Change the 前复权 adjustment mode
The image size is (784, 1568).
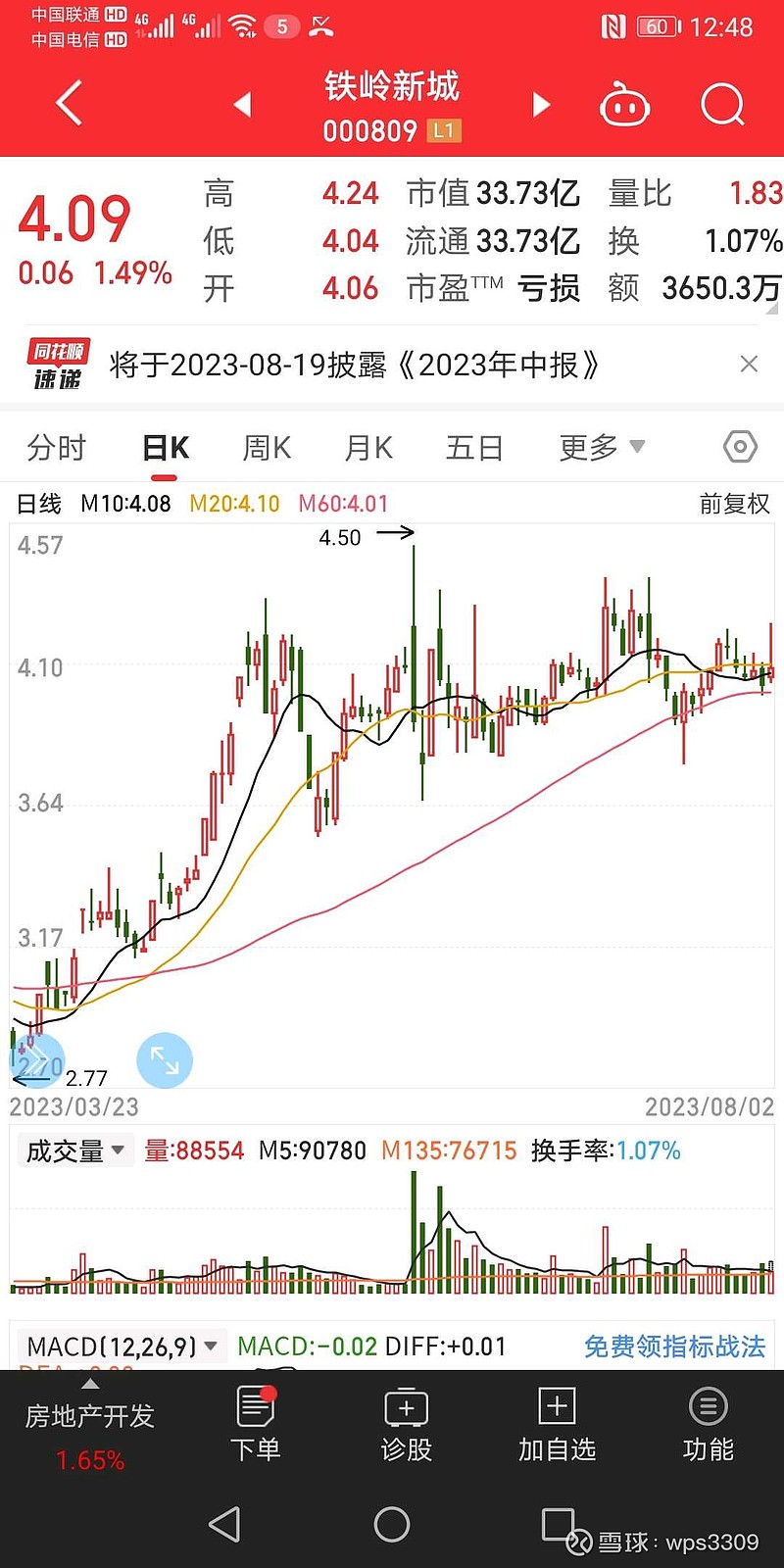(734, 504)
